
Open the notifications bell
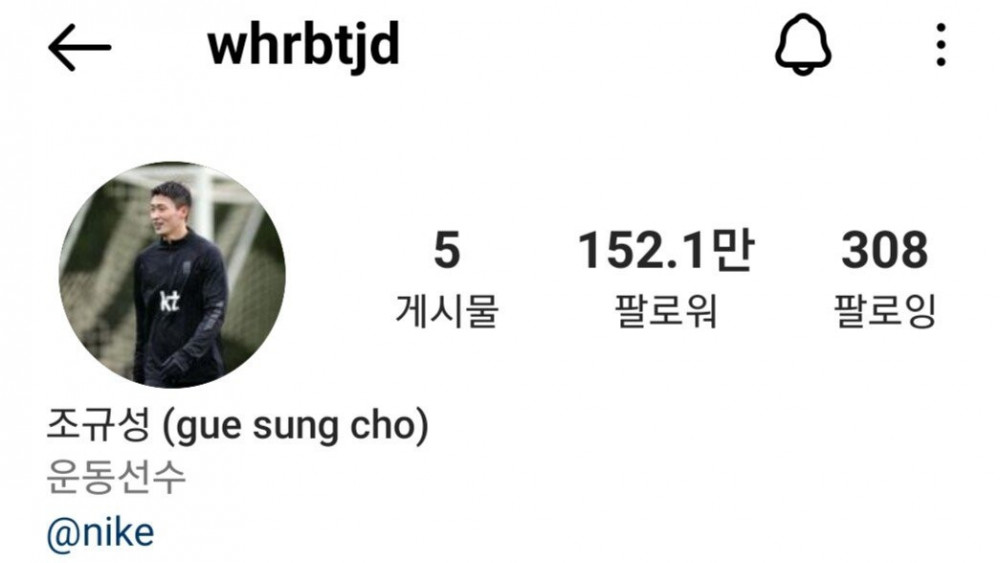point(804,46)
